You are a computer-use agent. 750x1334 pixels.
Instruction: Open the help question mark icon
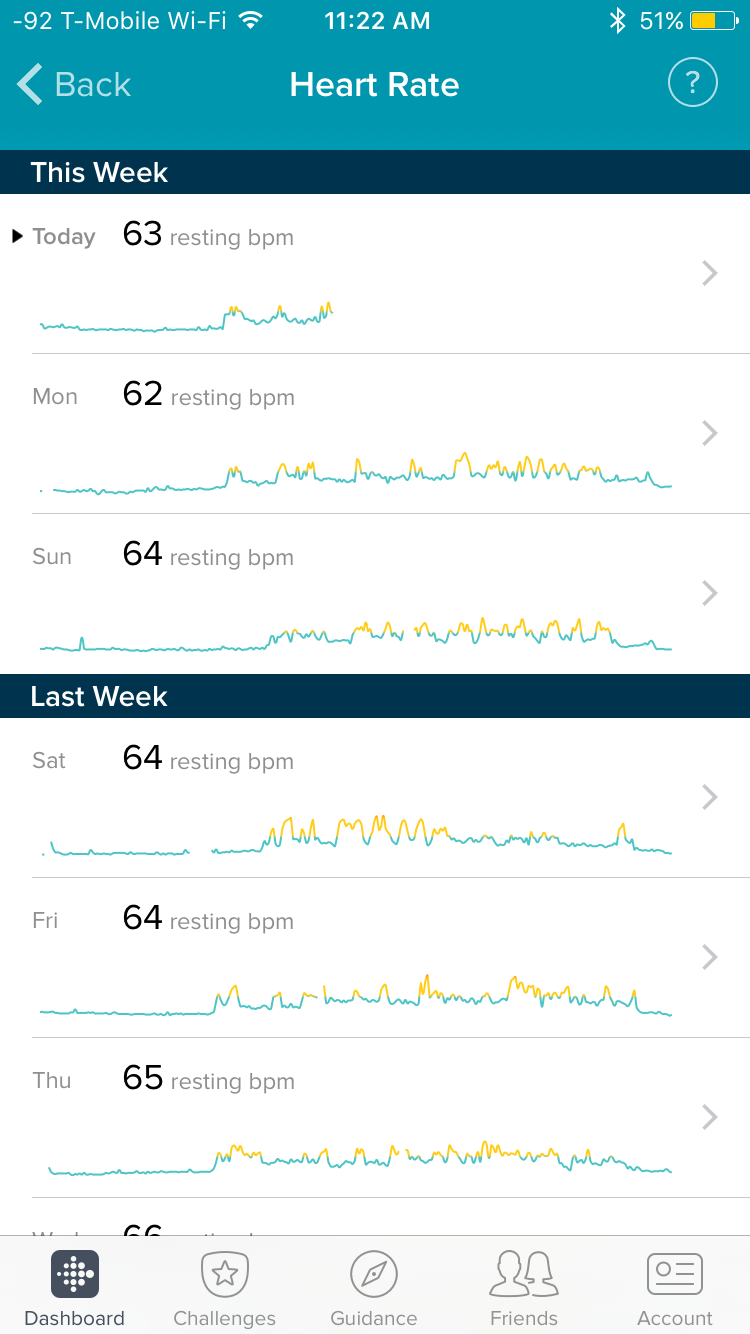692,83
